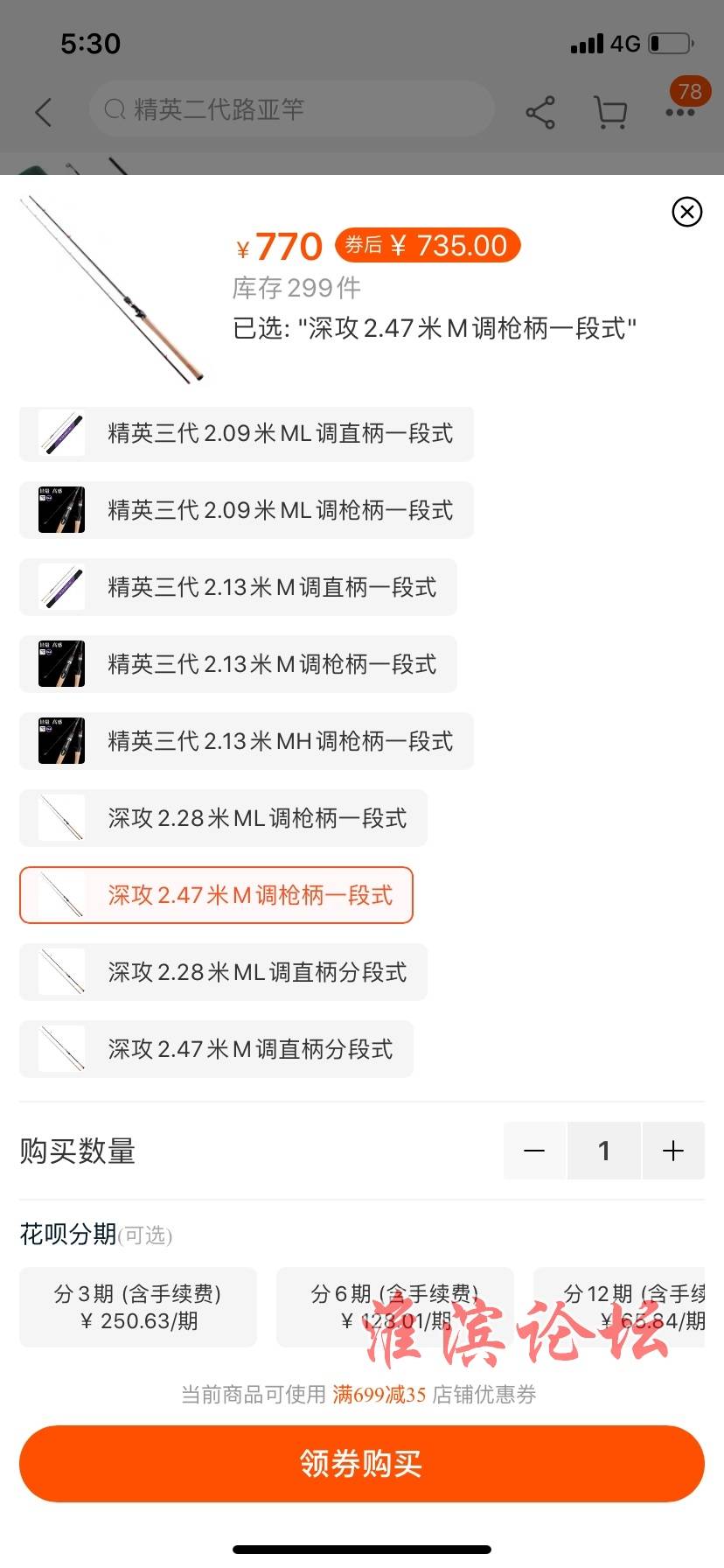Choose 分12期 Huabei installment plan
This screenshot has width=724, height=1568.
coord(630,1307)
